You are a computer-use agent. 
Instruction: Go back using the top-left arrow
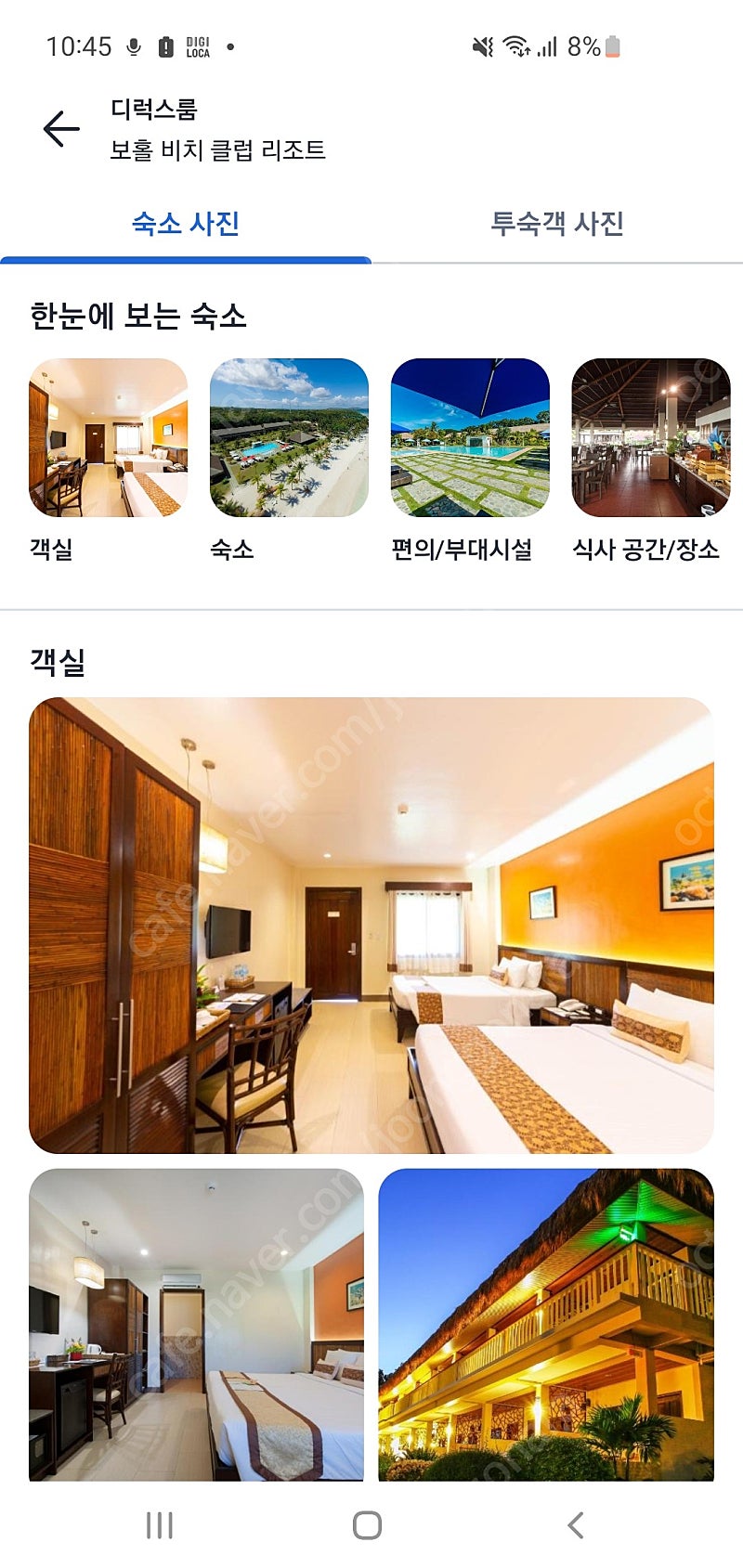[x=61, y=129]
